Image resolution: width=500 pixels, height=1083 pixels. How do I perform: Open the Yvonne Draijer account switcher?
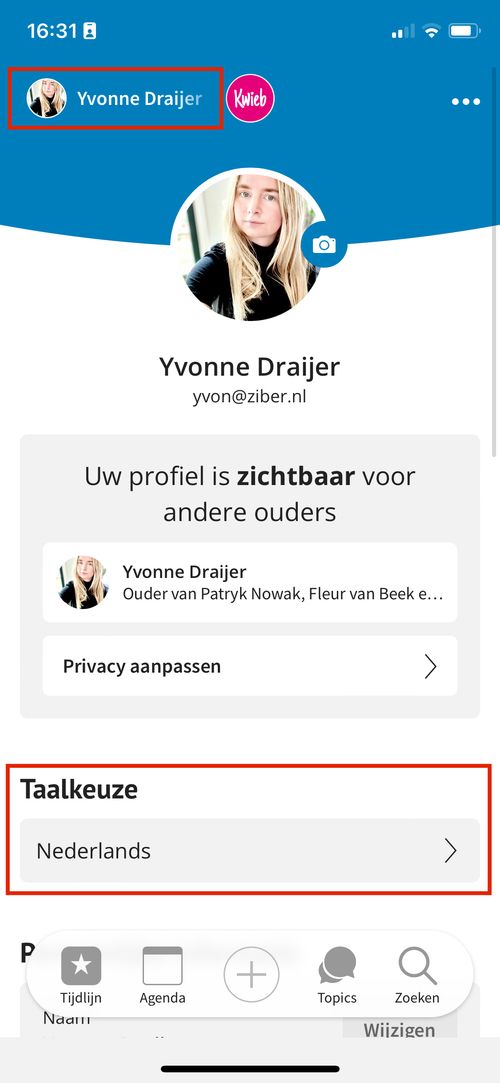(x=115, y=98)
